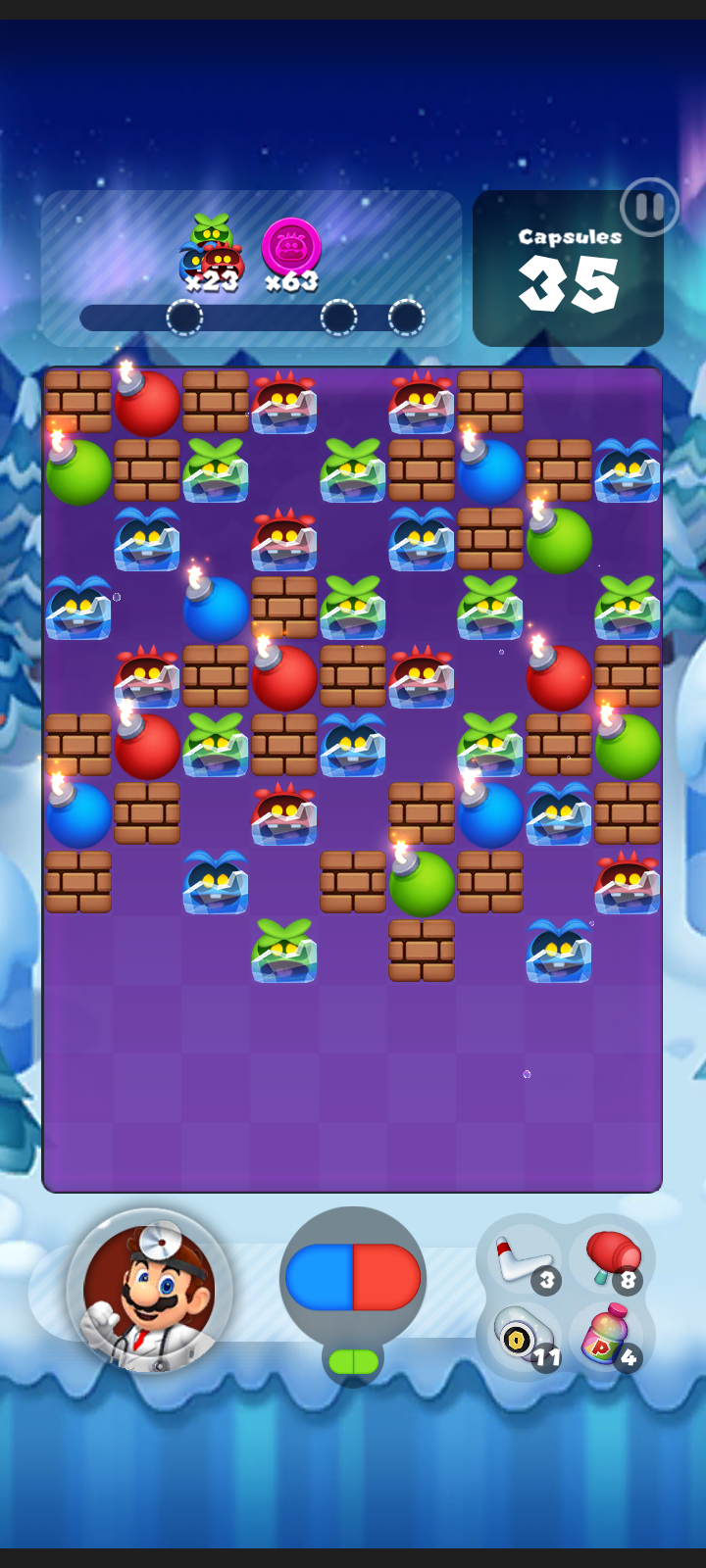Use the P potion bottle item
706x1568 pixels.
[610, 1337]
